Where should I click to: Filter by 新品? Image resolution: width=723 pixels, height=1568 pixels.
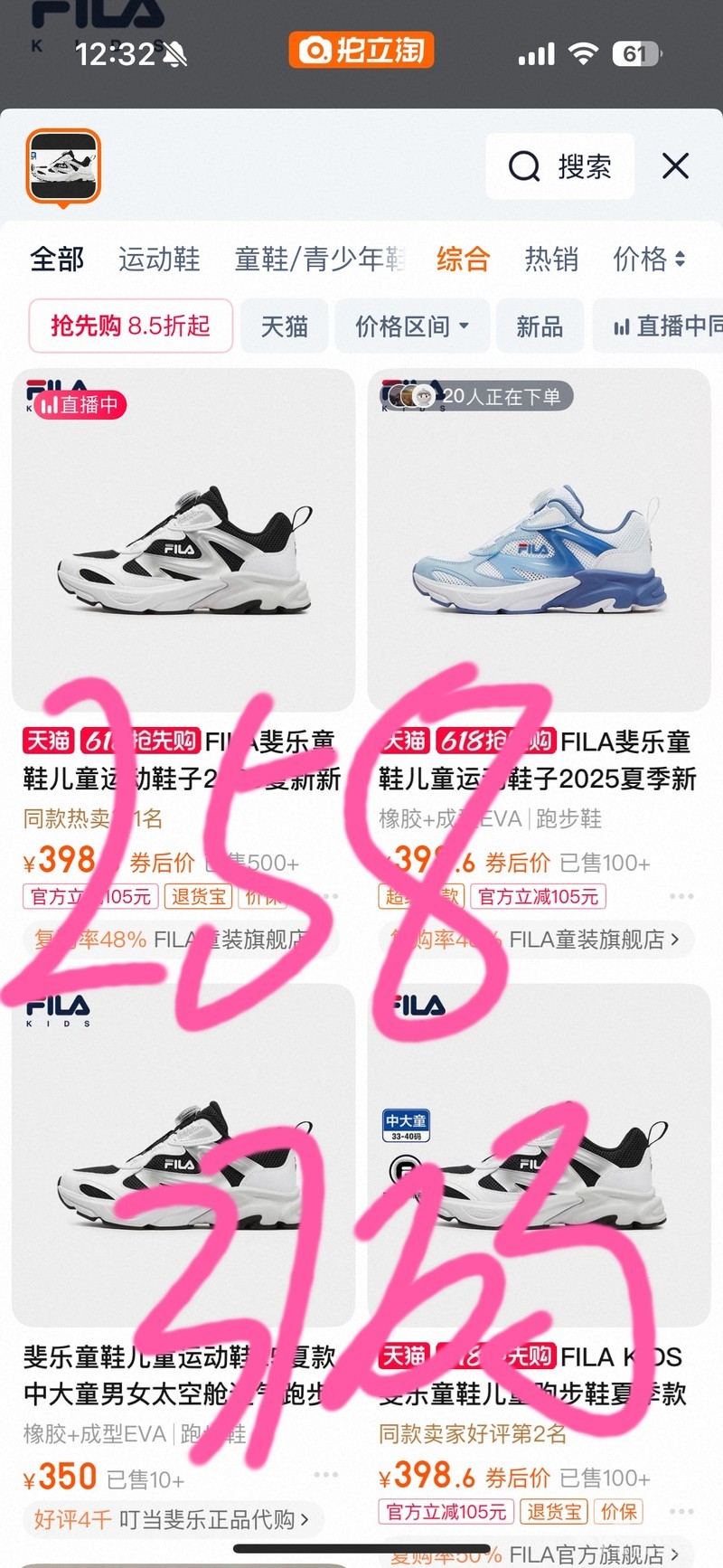point(540,326)
